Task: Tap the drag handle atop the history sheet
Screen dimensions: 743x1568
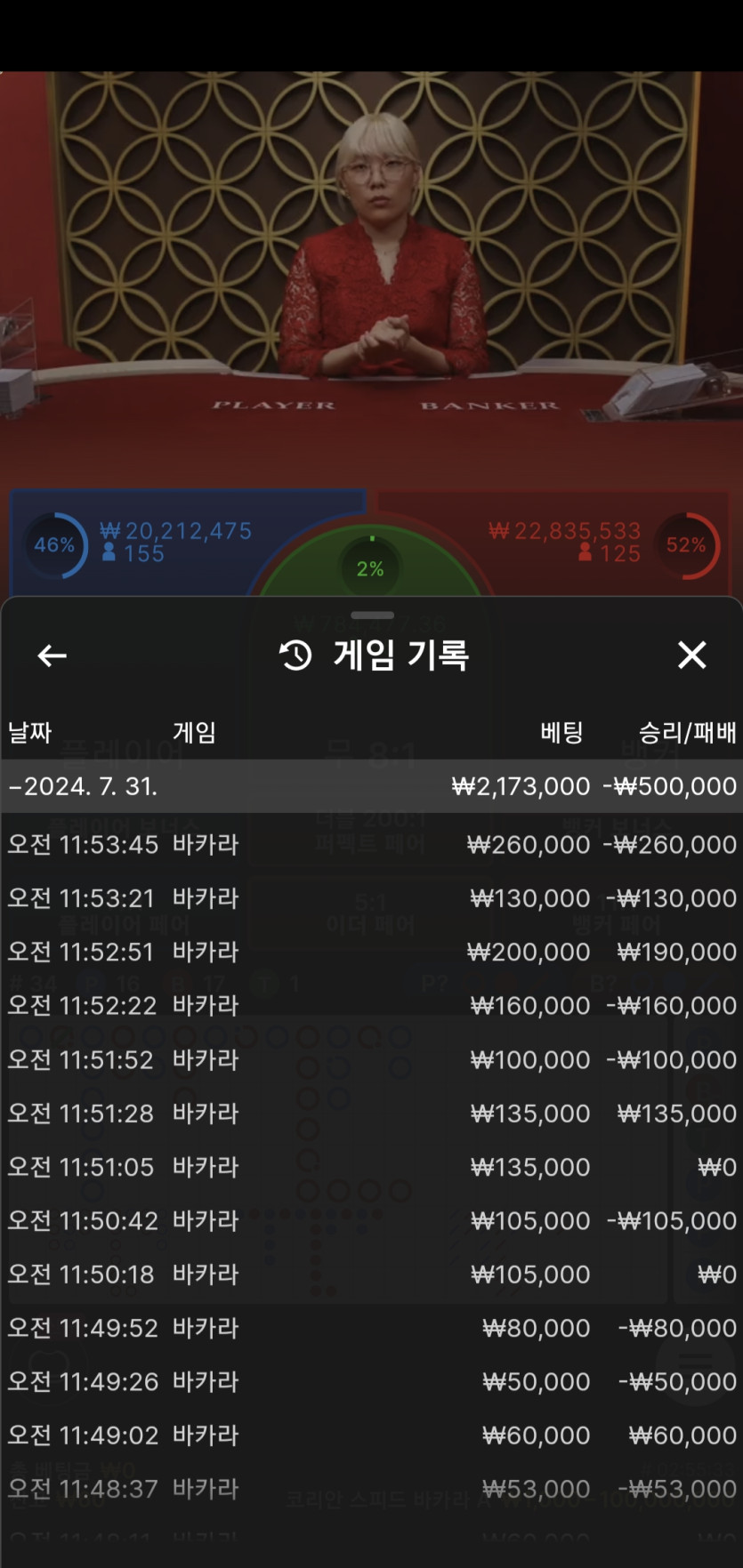Action: coord(372,615)
